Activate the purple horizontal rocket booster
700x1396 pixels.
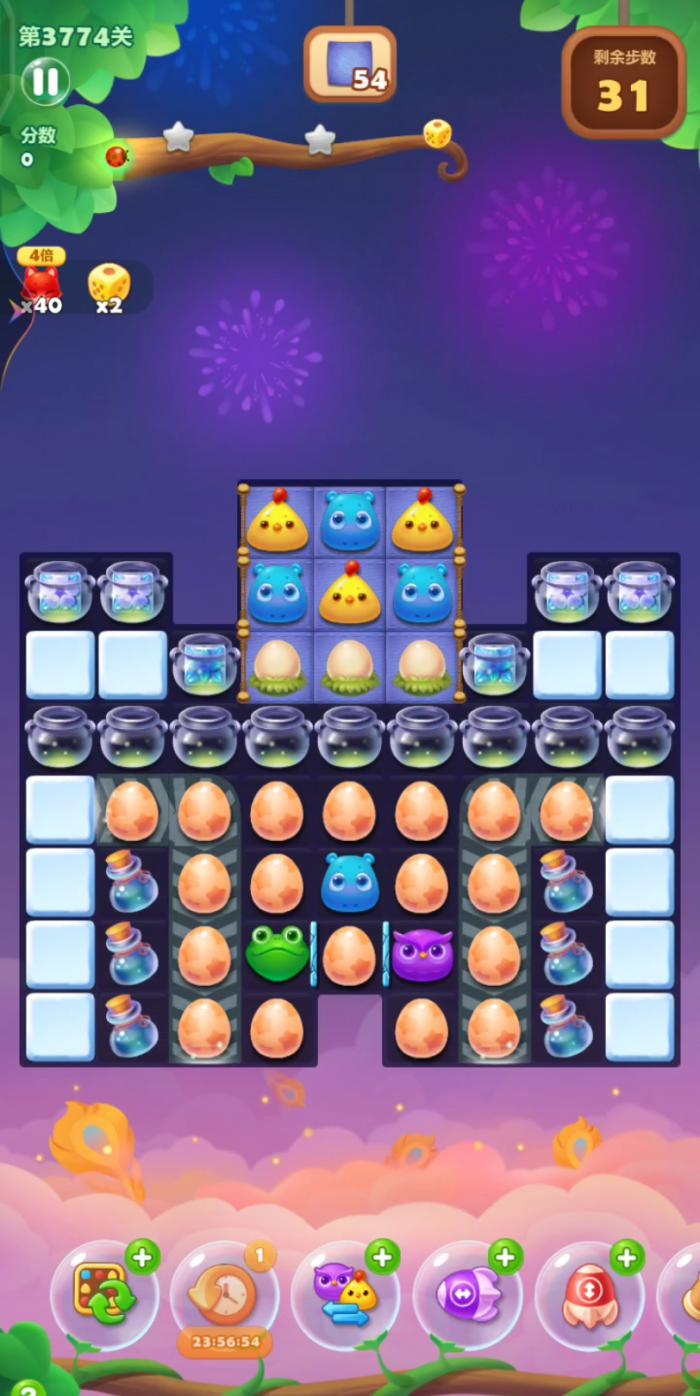click(467, 1294)
